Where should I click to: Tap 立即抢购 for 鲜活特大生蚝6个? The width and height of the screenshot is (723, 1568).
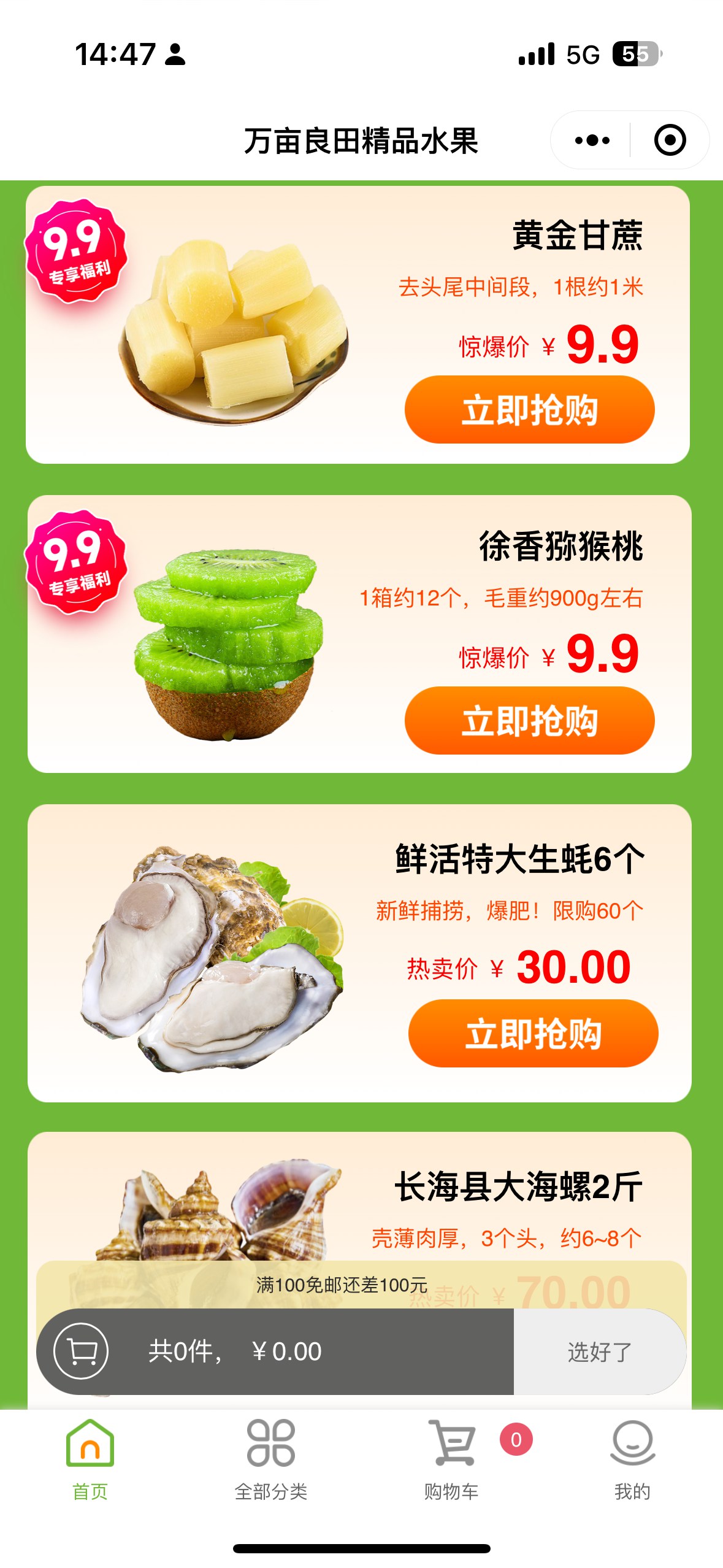click(x=533, y=1033)
